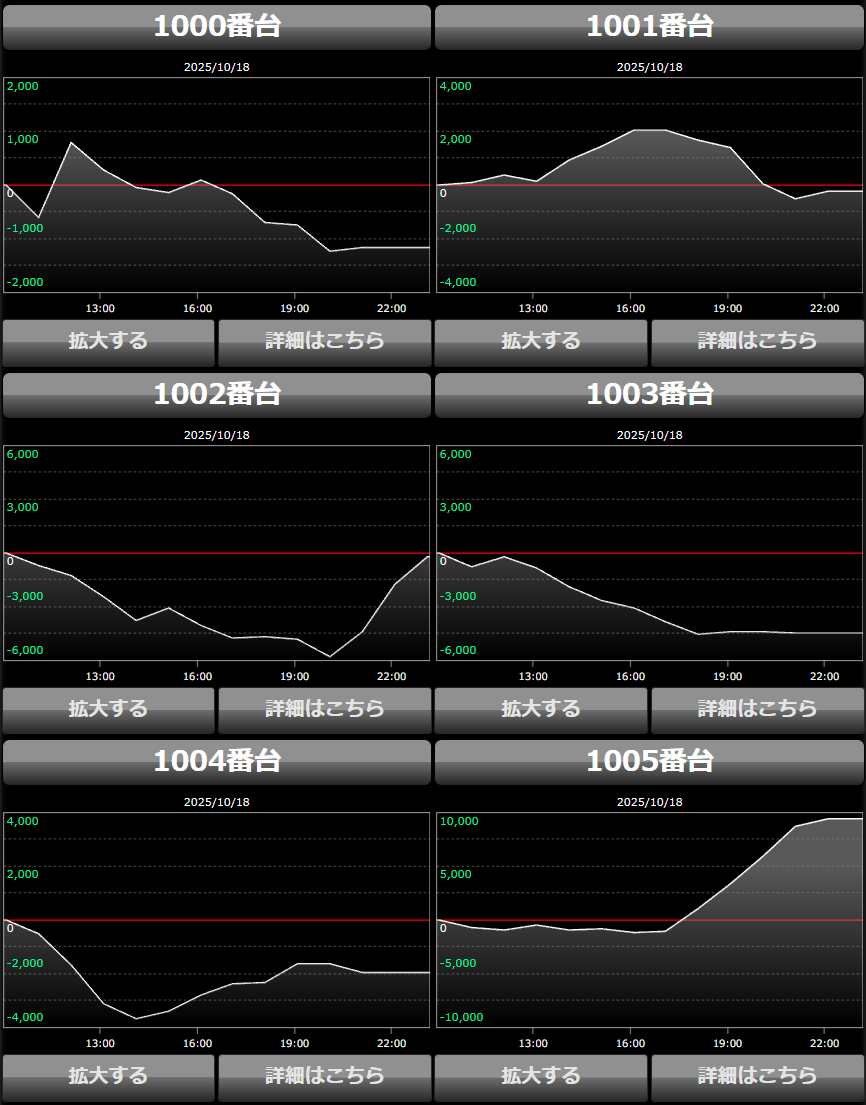Open 詳細はこちら for 1005番台
This screenshot has height=1105, width=866.
pos(757,1077)
